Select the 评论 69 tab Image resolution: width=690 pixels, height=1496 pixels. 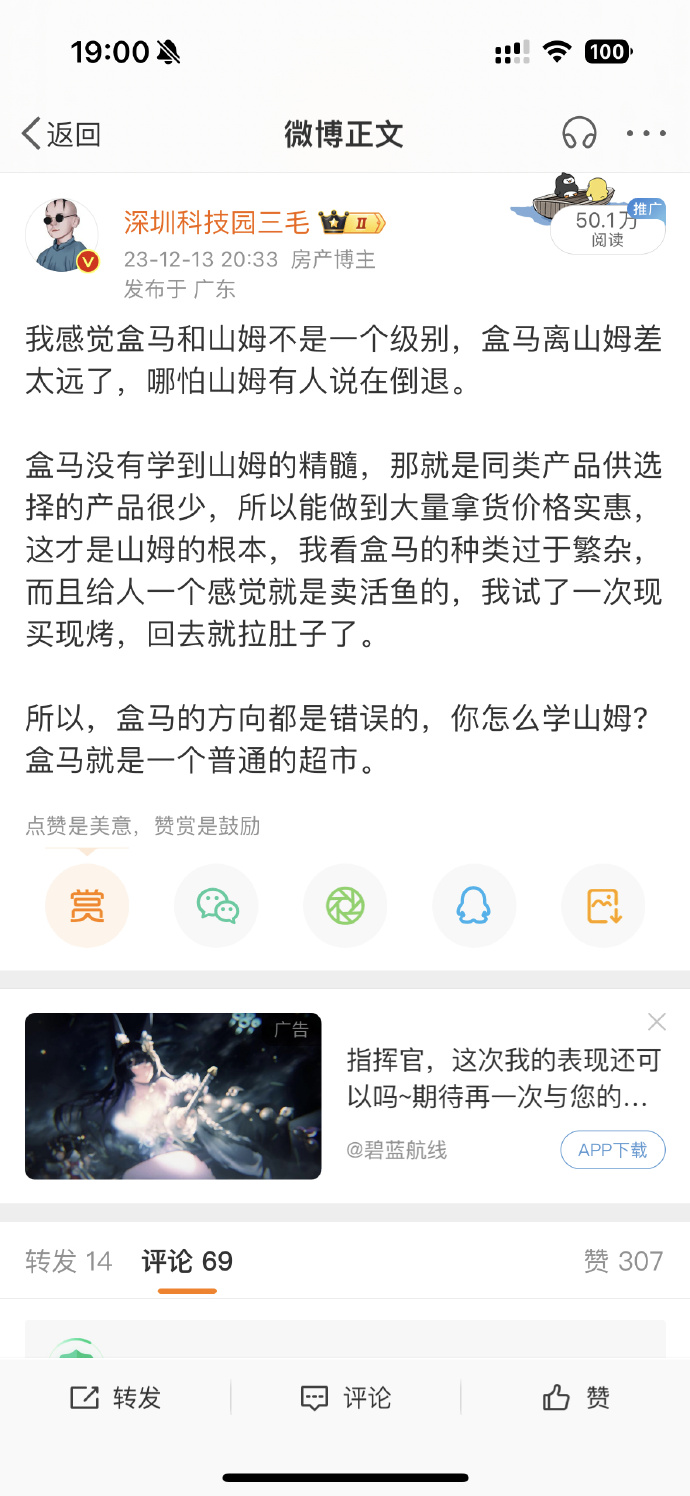pyautogui.click(x=187, y=1261)
